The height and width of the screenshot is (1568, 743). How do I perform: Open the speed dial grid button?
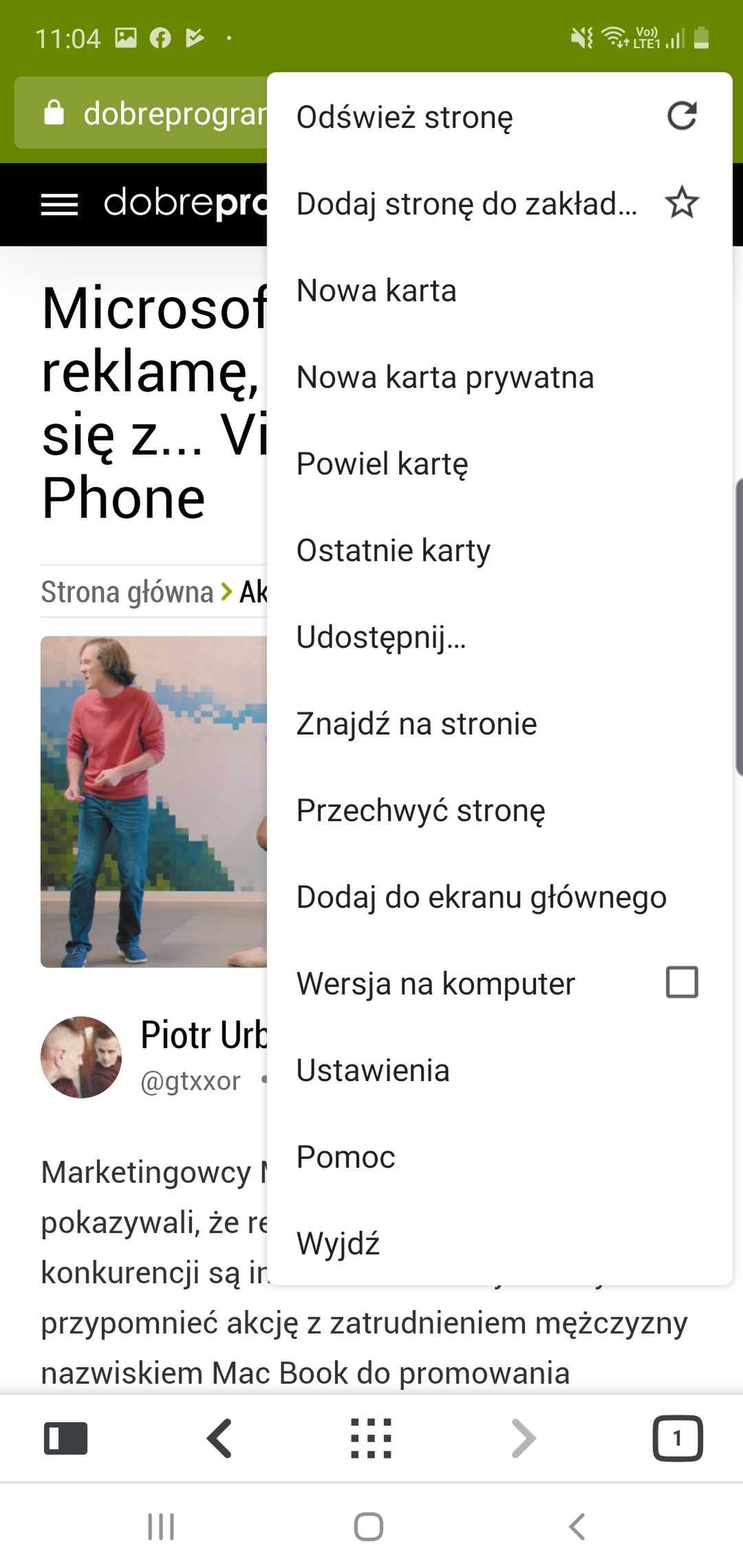pos(371,1438)
